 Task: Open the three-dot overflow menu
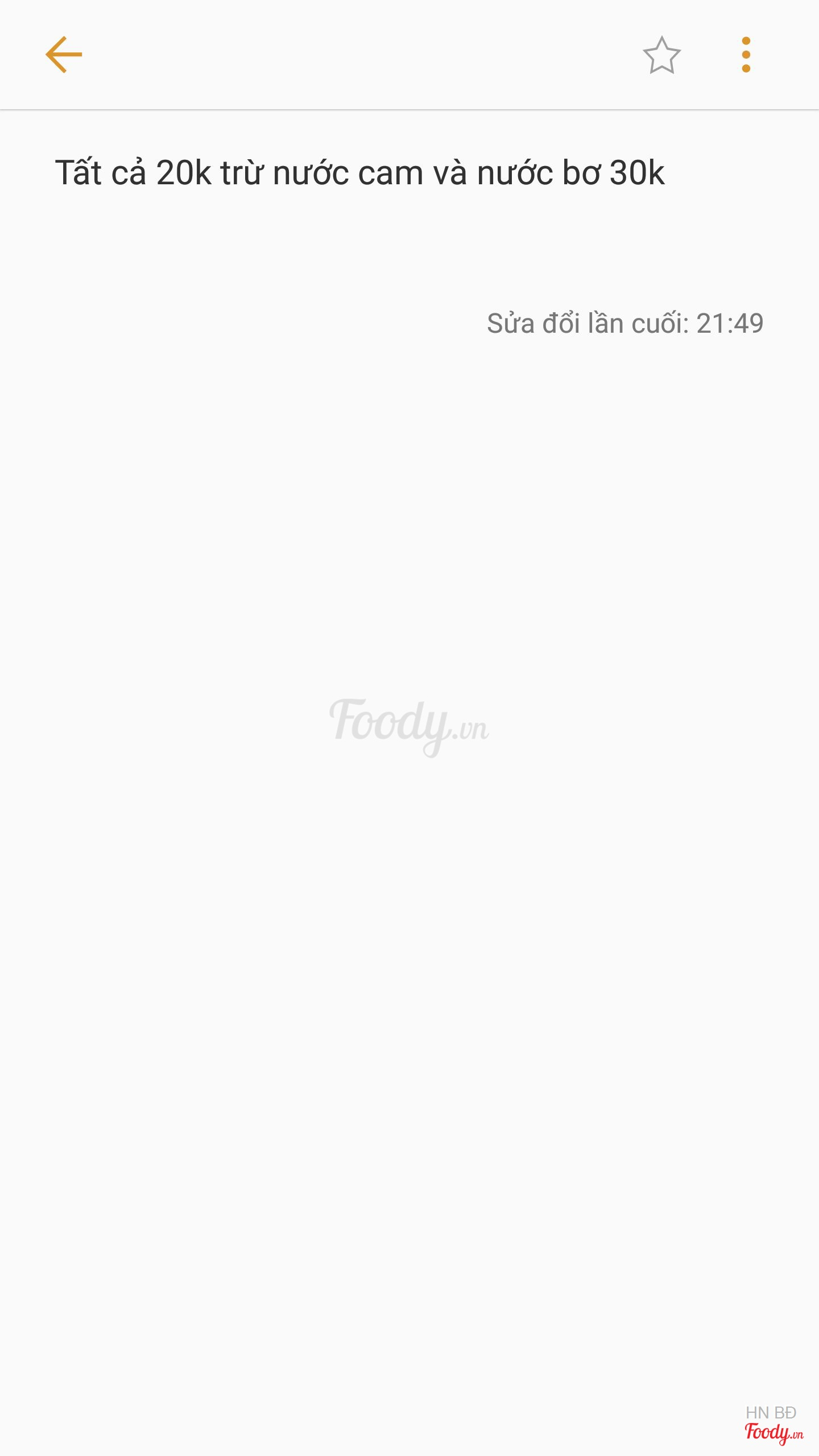746,55
